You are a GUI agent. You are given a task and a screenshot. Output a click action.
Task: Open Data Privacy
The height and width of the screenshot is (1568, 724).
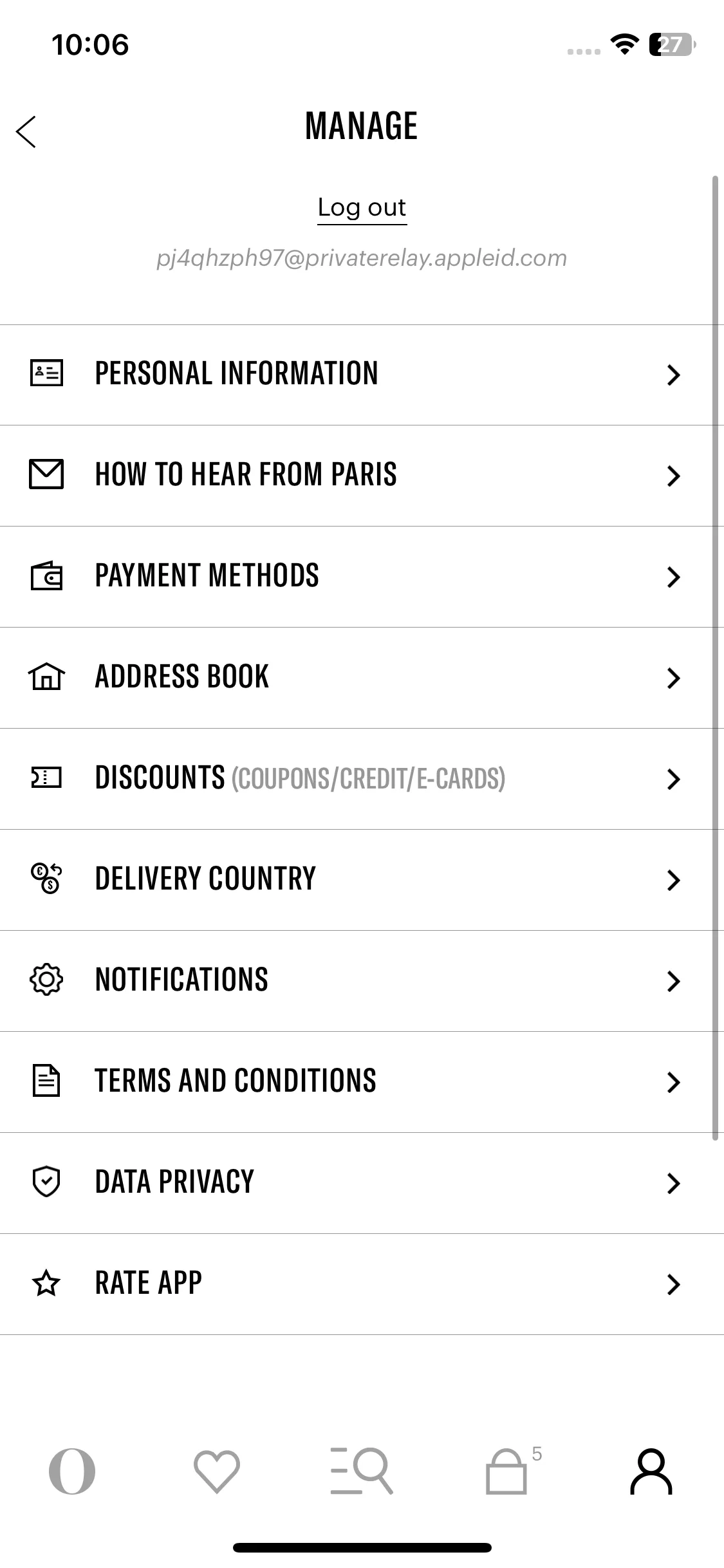point(362,1182)
